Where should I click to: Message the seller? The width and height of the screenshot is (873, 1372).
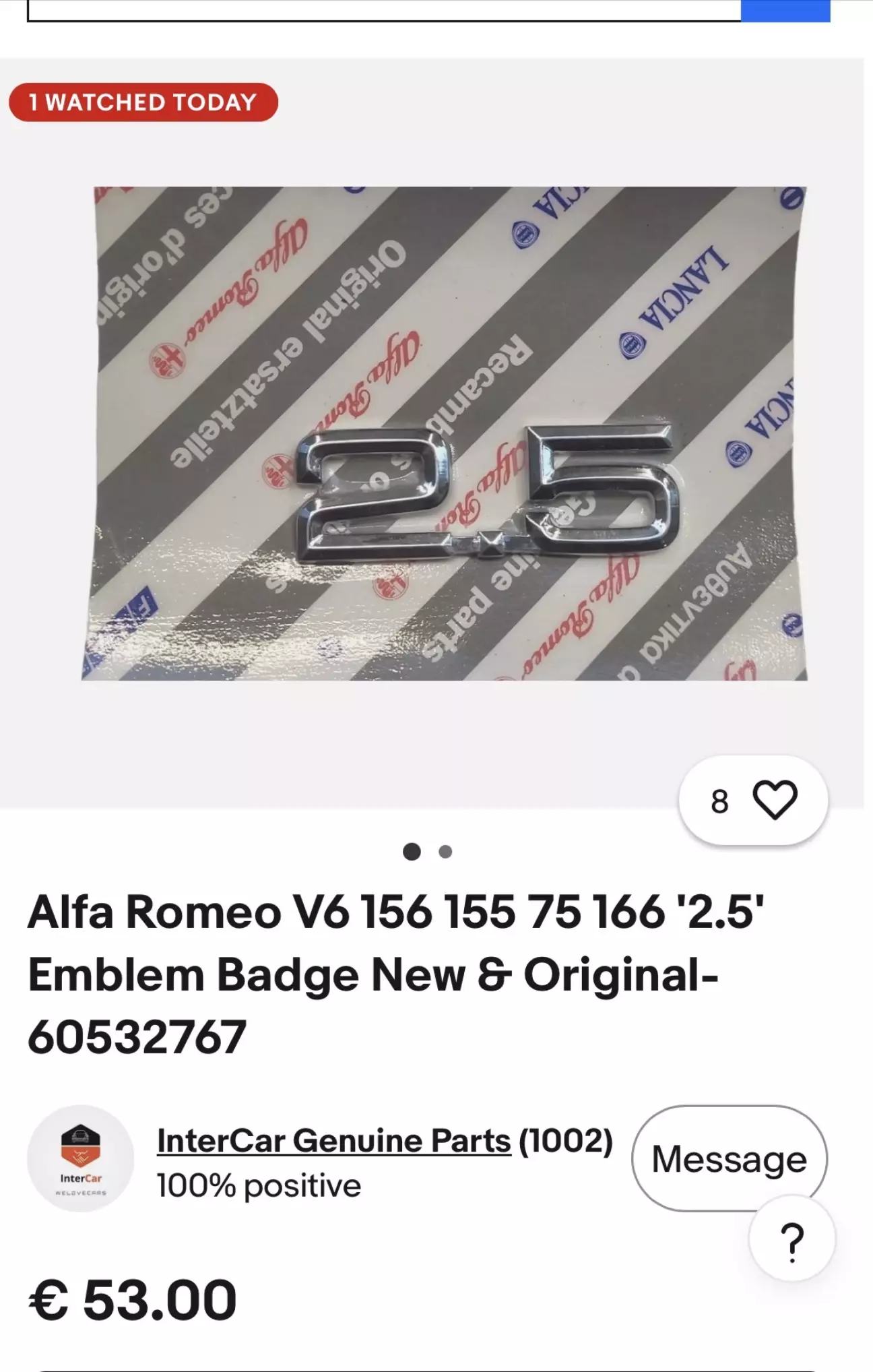coord(730,1158)
